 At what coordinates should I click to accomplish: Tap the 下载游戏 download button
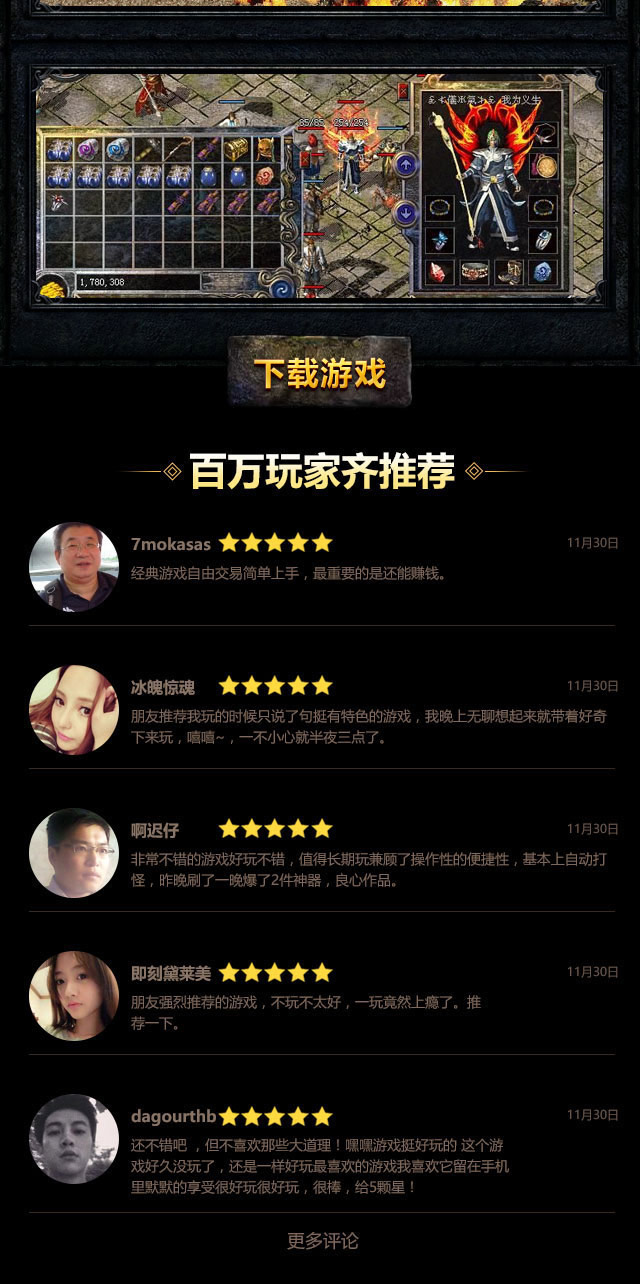click(319, 373)
